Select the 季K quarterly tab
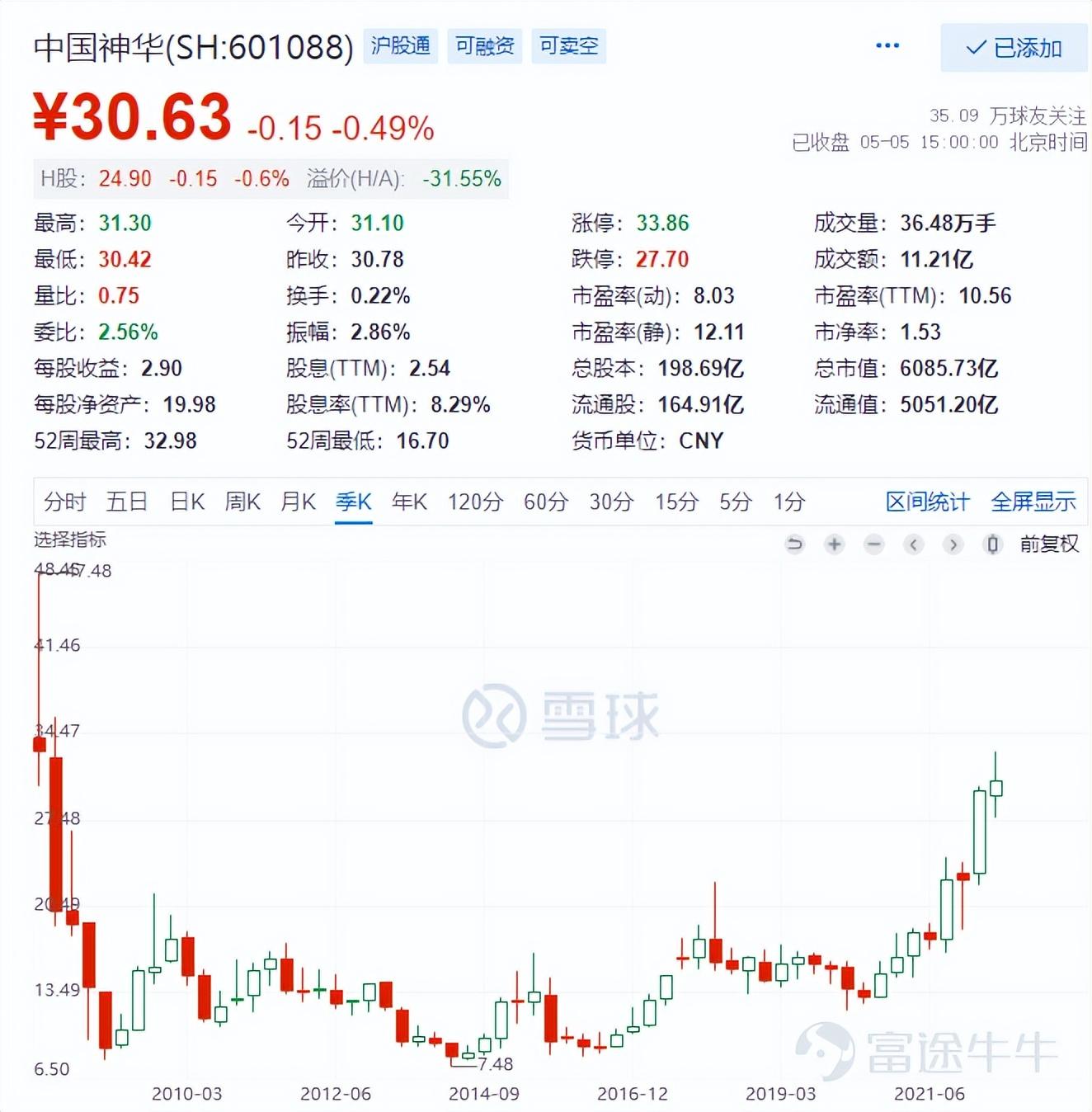 click(354, 502)
